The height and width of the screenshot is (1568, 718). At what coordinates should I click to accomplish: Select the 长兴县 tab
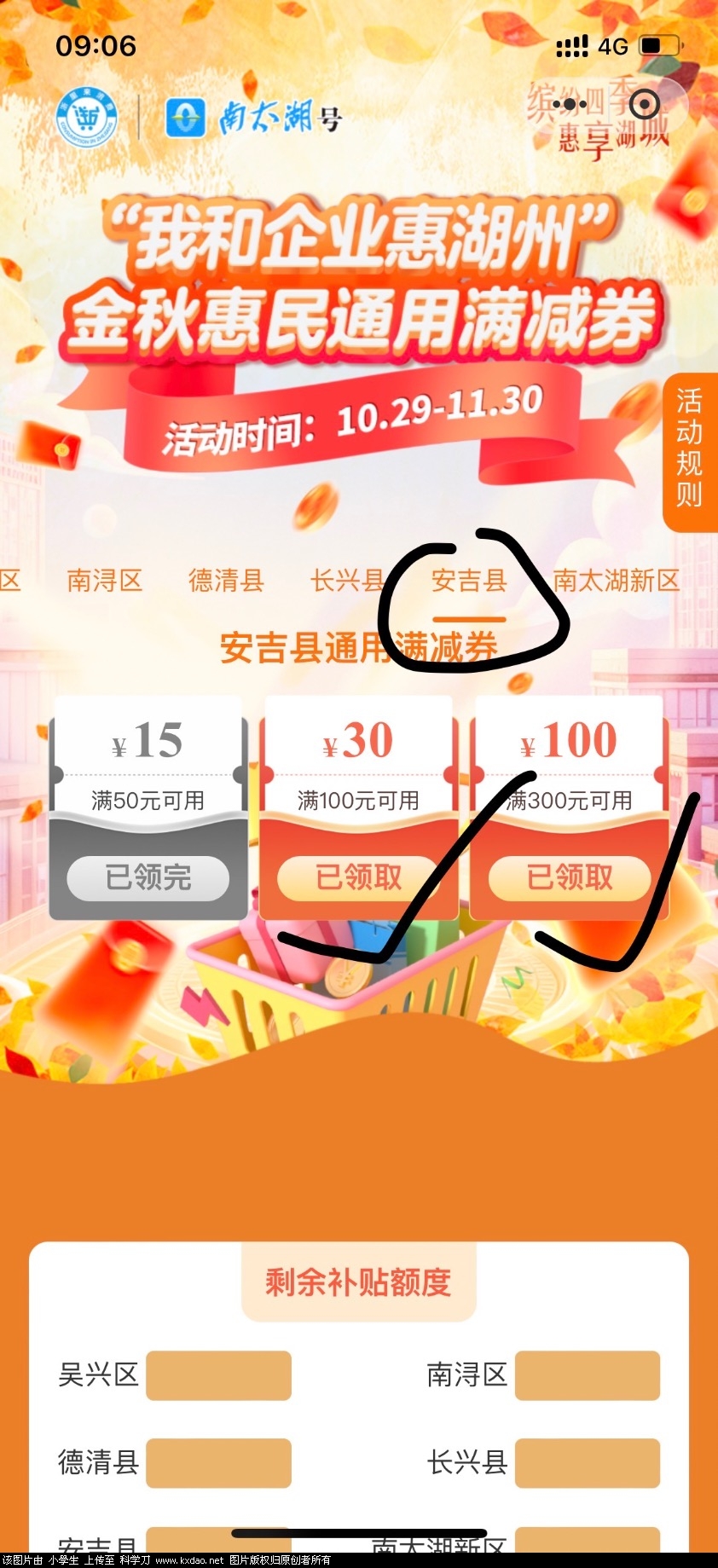click(x=347, y=581)
